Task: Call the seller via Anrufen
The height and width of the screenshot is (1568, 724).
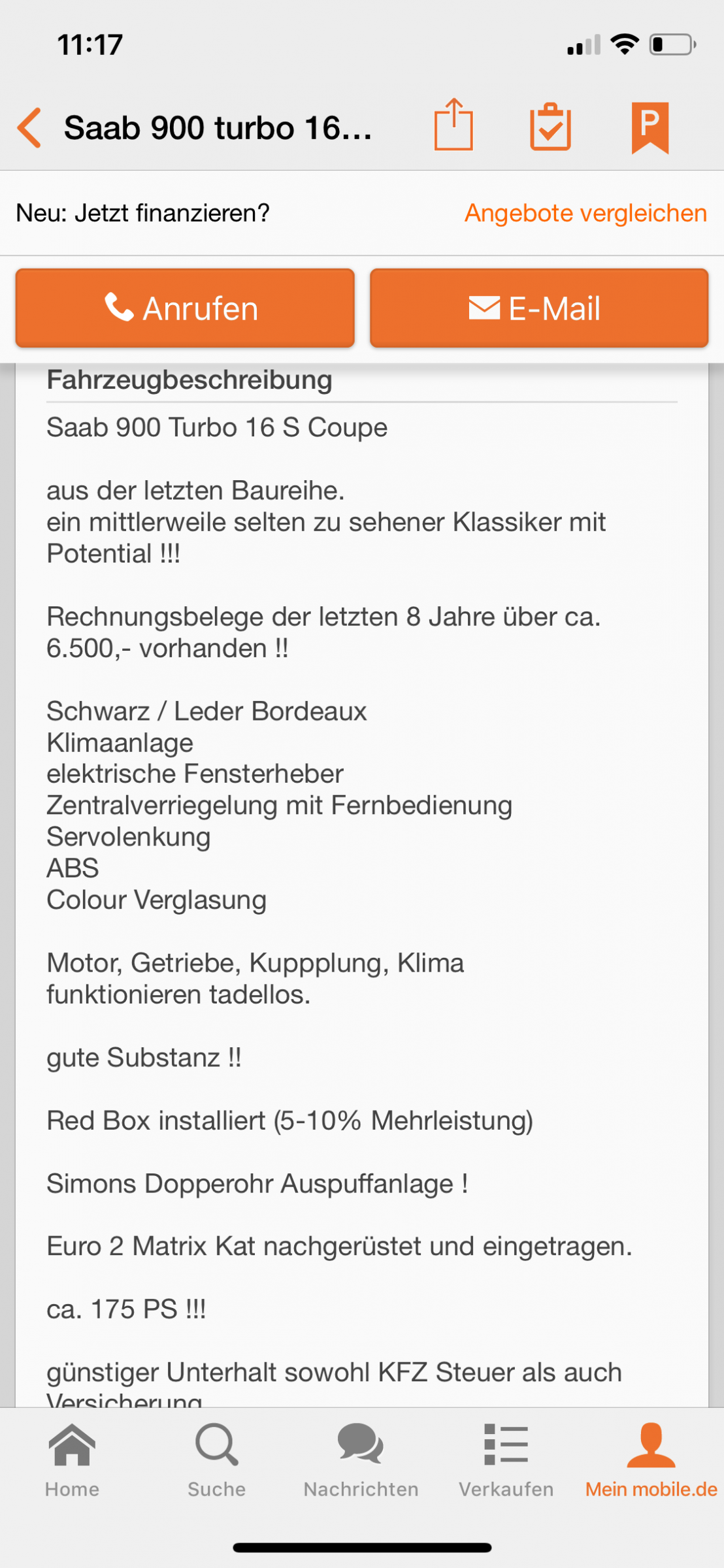Action: point(185,308)
